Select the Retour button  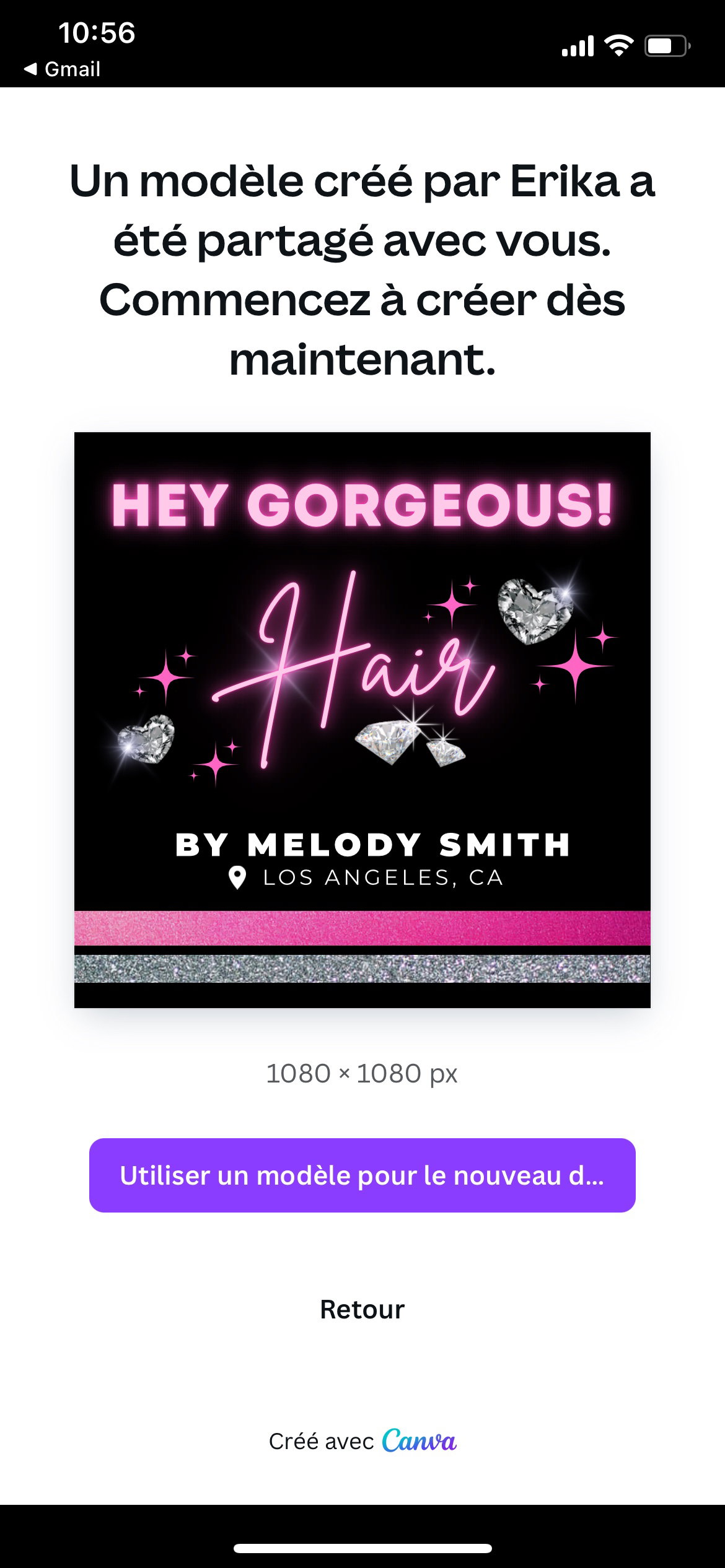tap(362, 1309)
